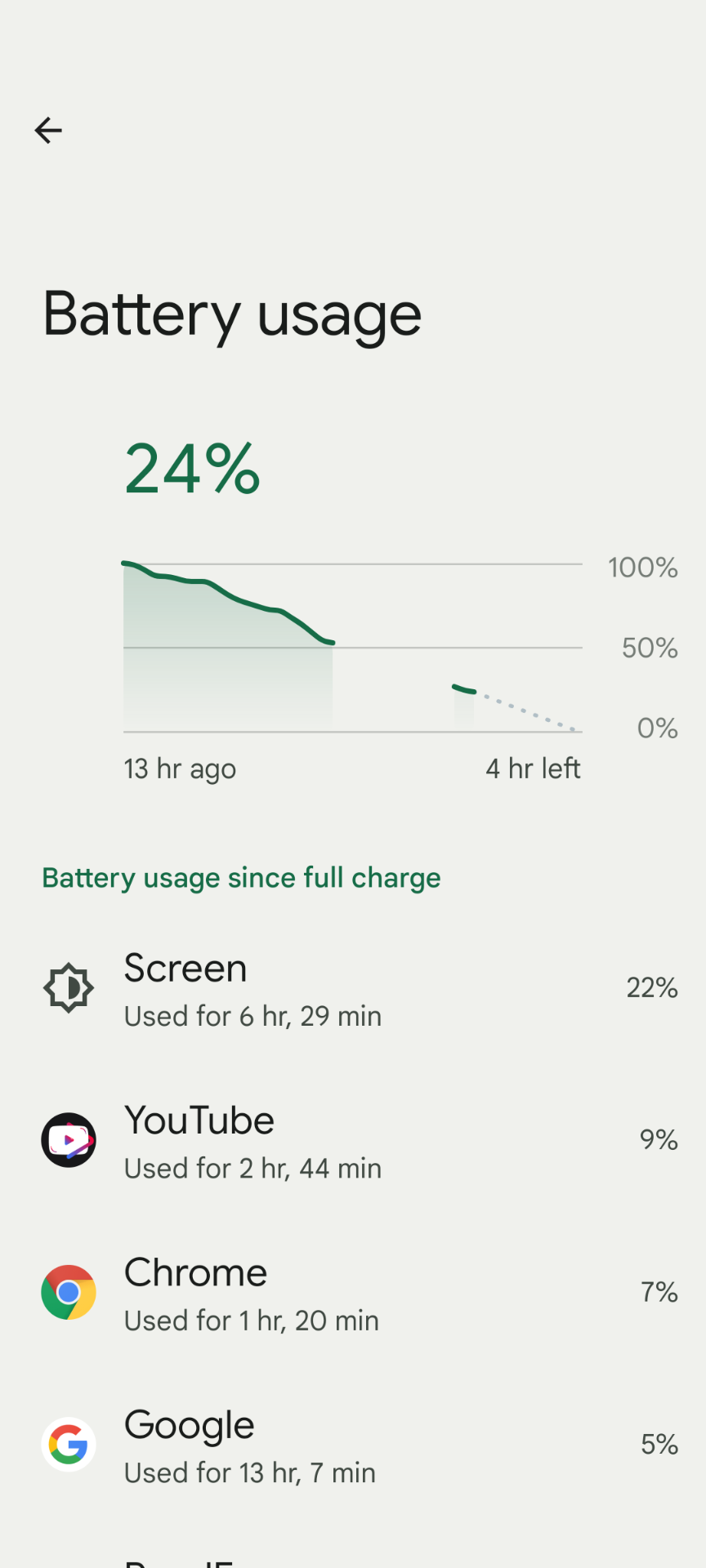Tap the 24% battery percentage text
The image size is (706, 1568).
pos(190,470)
